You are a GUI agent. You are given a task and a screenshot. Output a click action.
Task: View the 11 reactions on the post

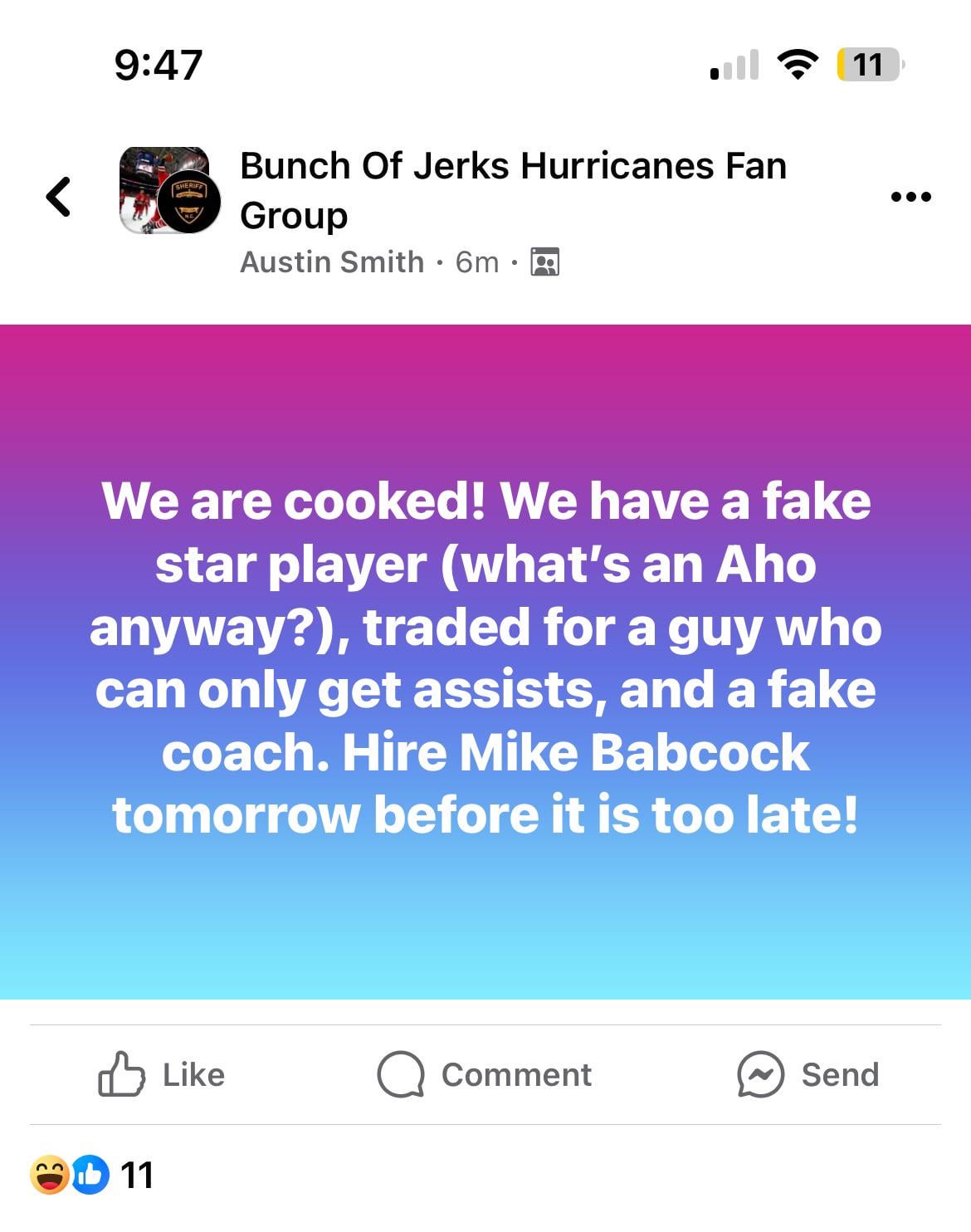click(91, 1175)
